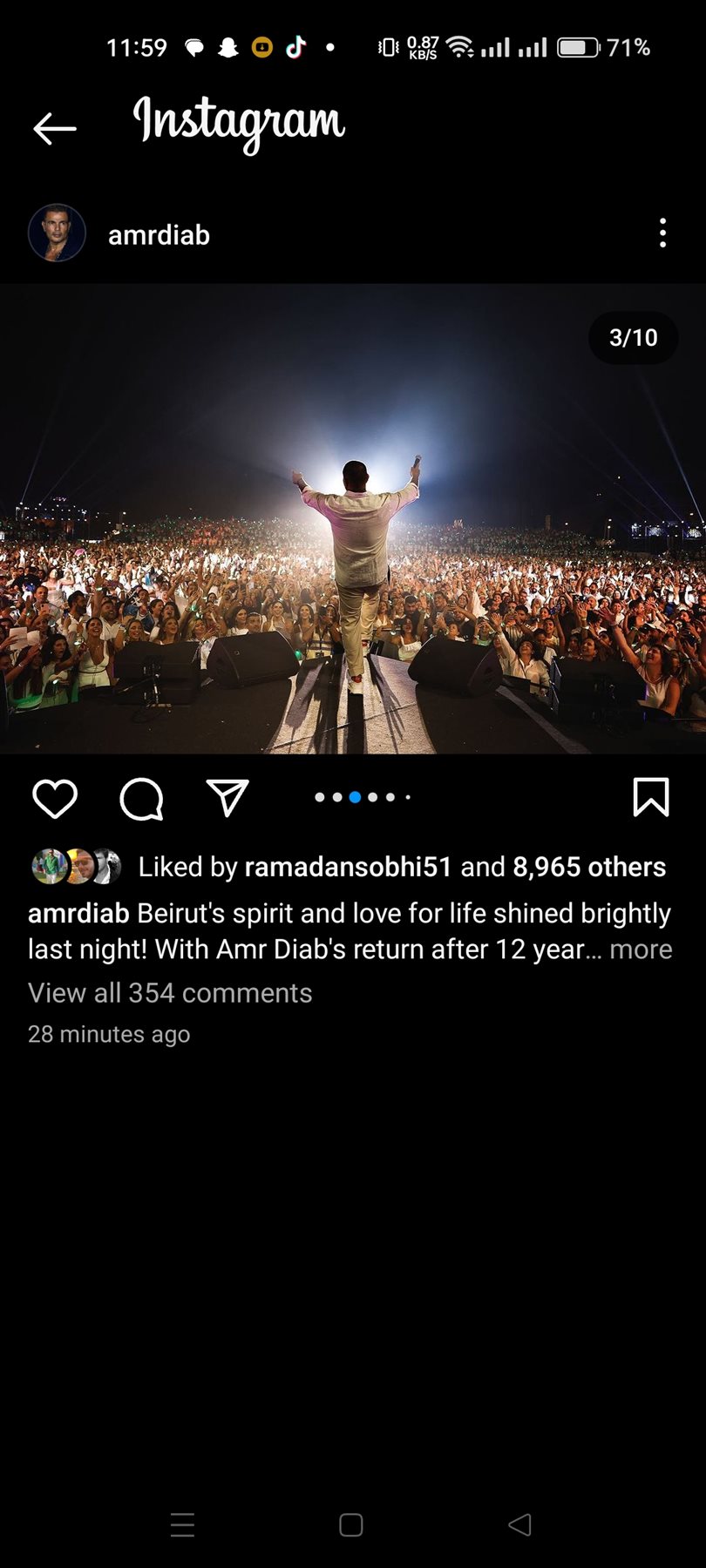Viewport: 706px width, 1568px height.
Task: Open the amrdiab username in the post header
Action: coord(159,235)
